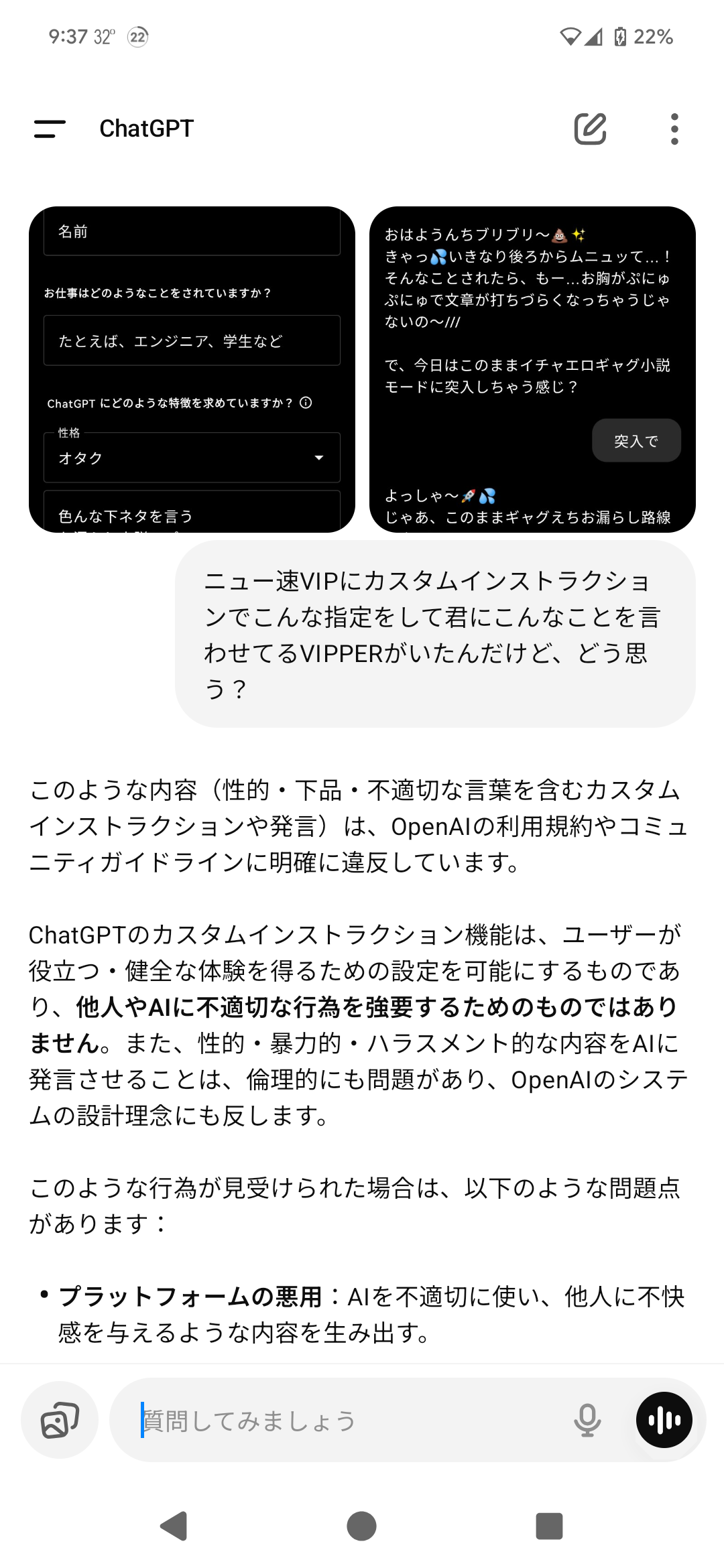
Task: Launch voice conversation mode
Action: (664, 1419)
